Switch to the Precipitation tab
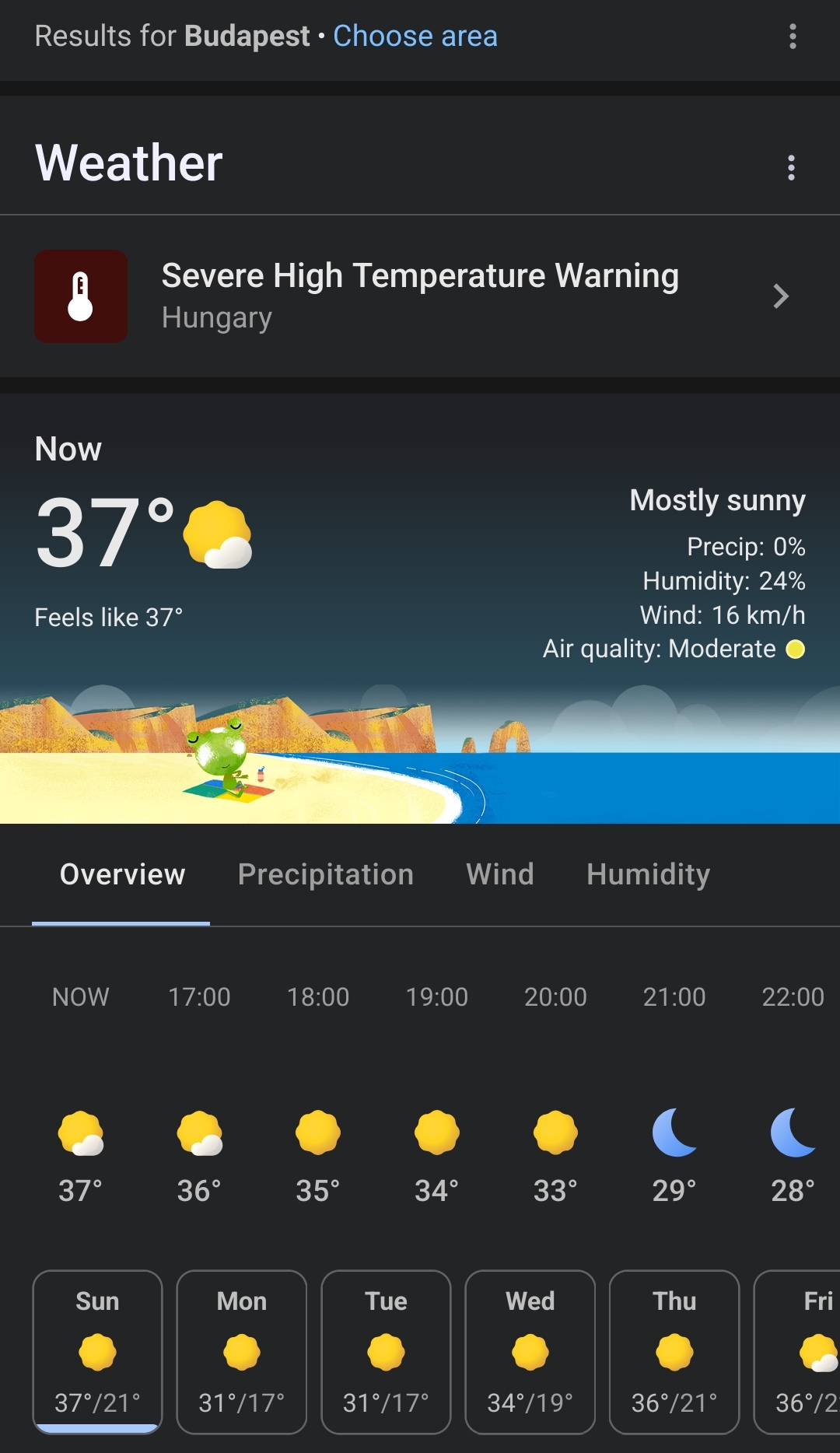This screenshot has height=1453, width=840. (325, 874)
